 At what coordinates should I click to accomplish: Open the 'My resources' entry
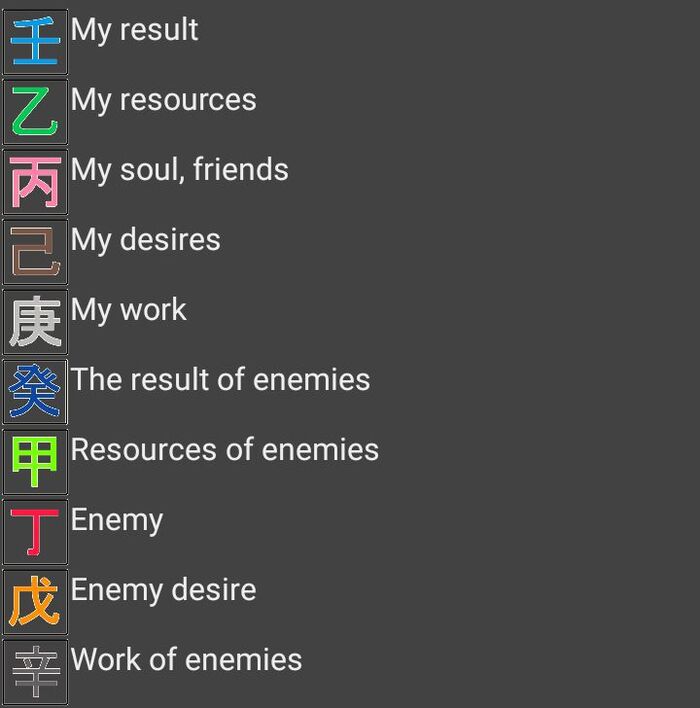(163, 100)
